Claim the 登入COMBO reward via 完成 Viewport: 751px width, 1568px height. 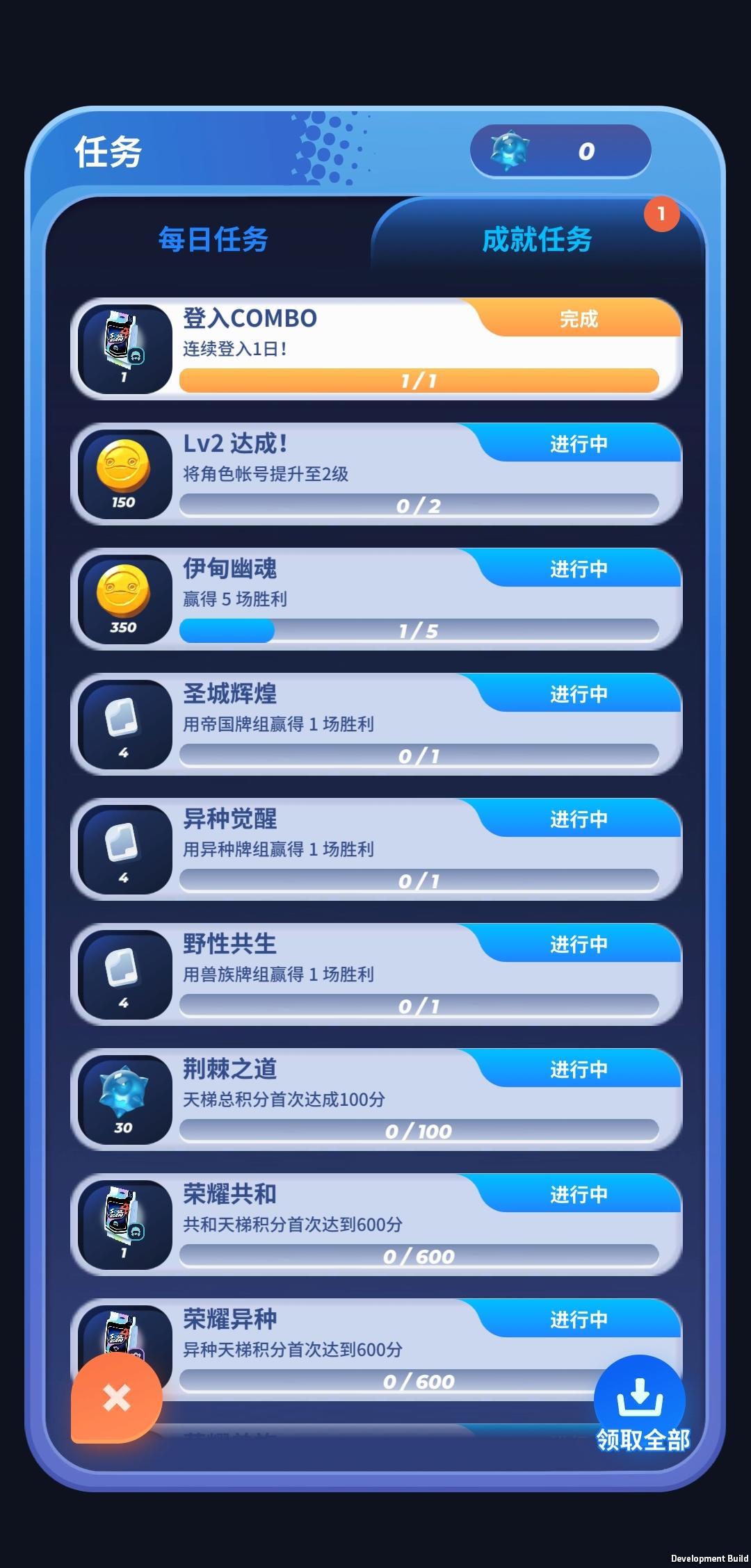(x=579, y=319)
